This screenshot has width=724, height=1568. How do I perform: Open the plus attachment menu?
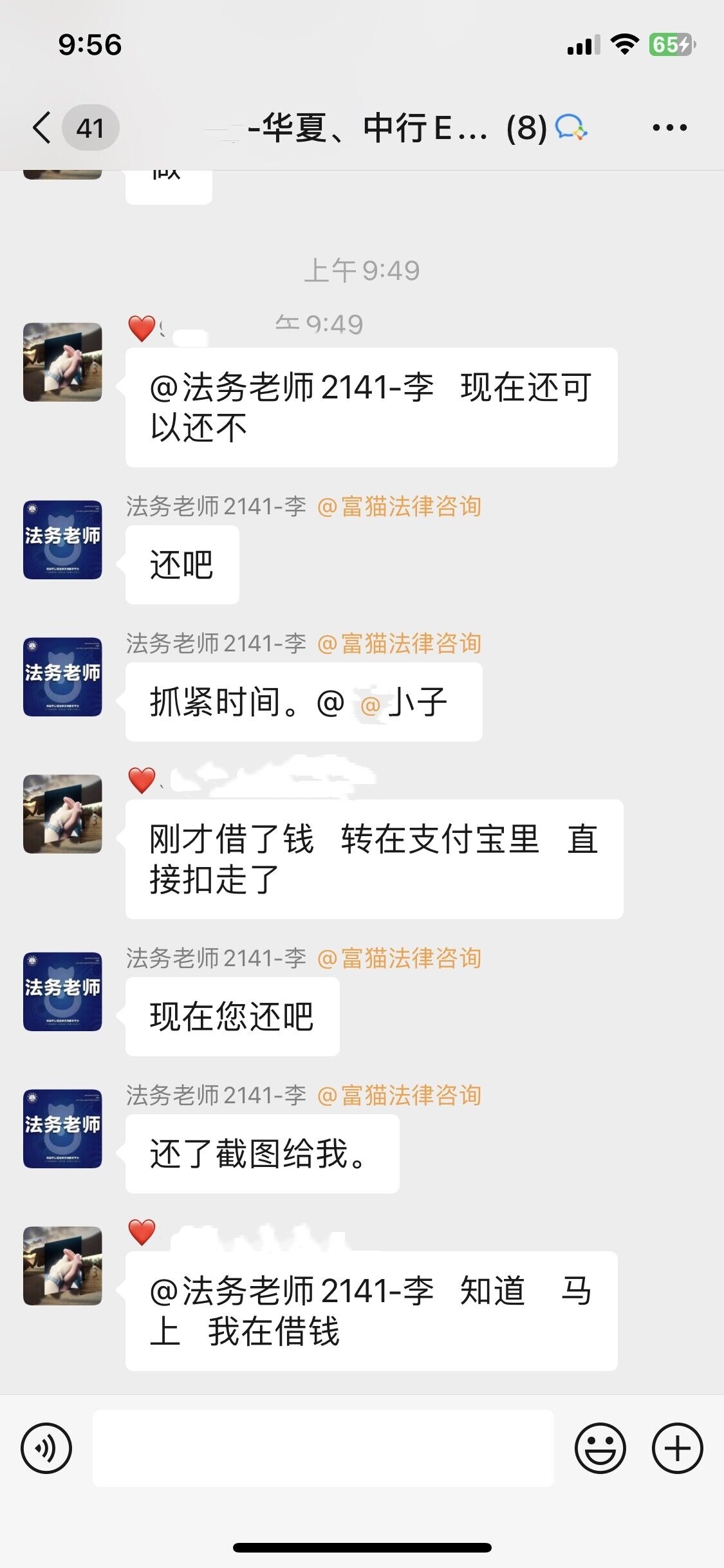tap(677, 1448)
